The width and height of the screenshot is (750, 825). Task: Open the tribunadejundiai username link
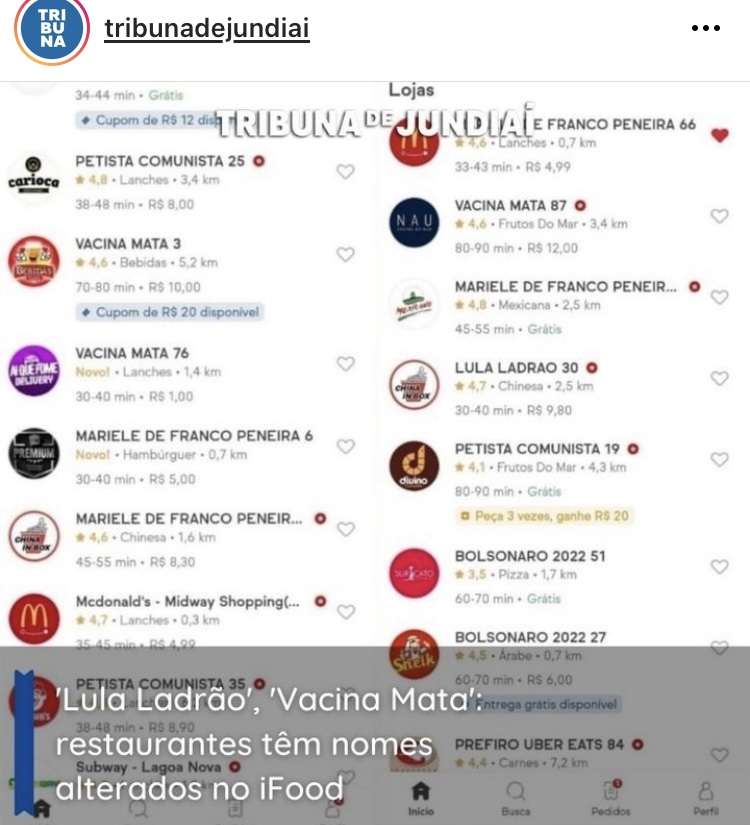[207, 29]
